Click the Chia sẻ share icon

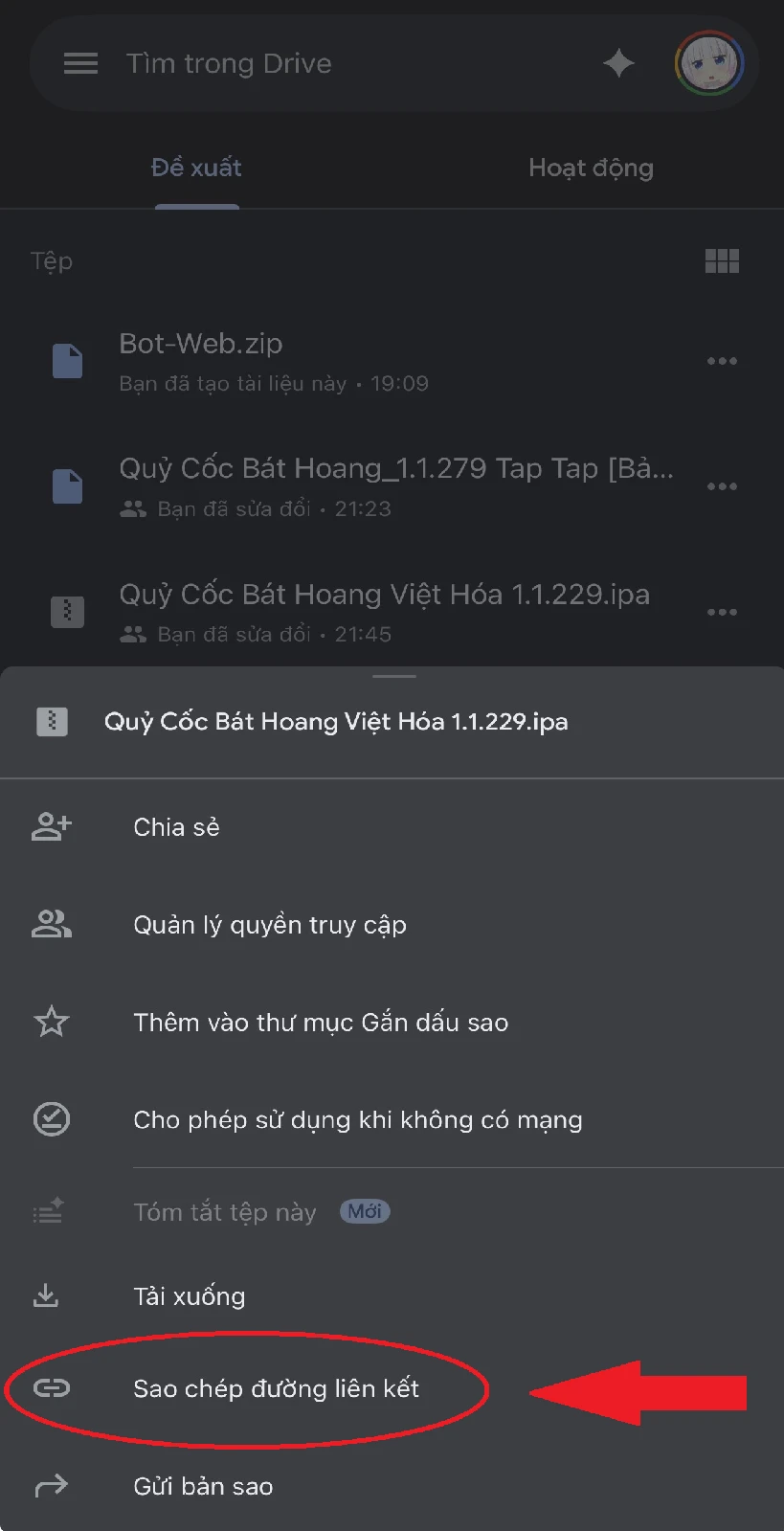click(x=52, y=826)
